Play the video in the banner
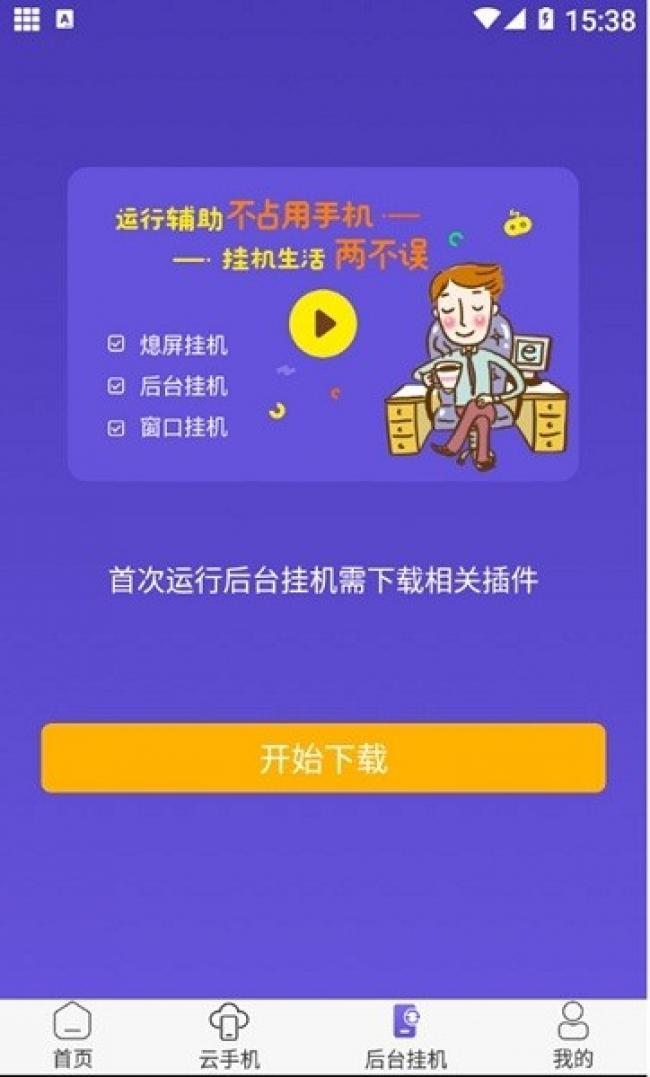Image resolution: width=650 pixels, height=1077 pixels. pyautogui.click(x=322, y=323)
